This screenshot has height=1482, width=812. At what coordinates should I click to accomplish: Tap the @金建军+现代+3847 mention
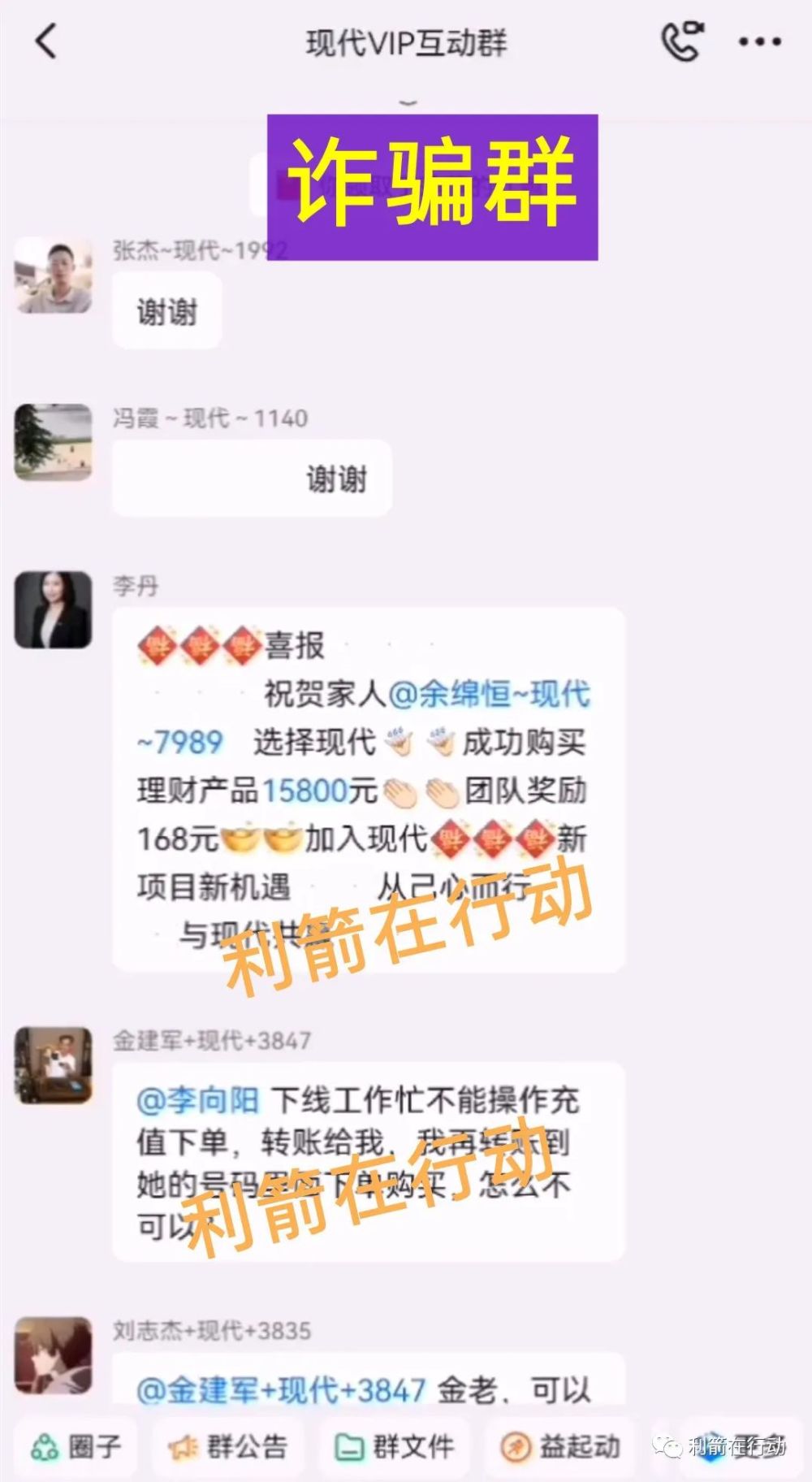pyautogui.click(x=281, y=1390)
